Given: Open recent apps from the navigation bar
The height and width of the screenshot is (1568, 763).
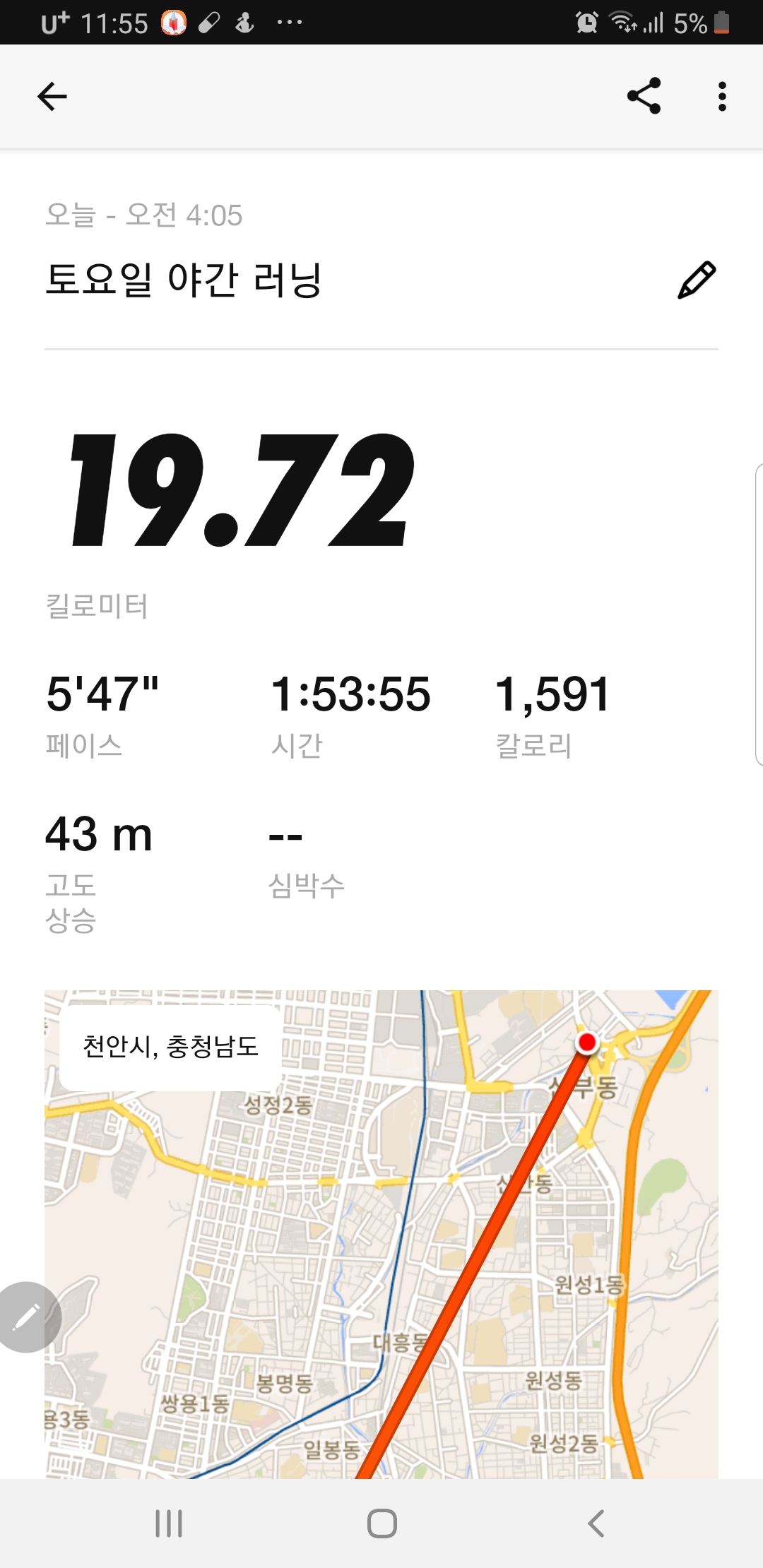Looking at the screenshot, I should (x=169, y=1524).
